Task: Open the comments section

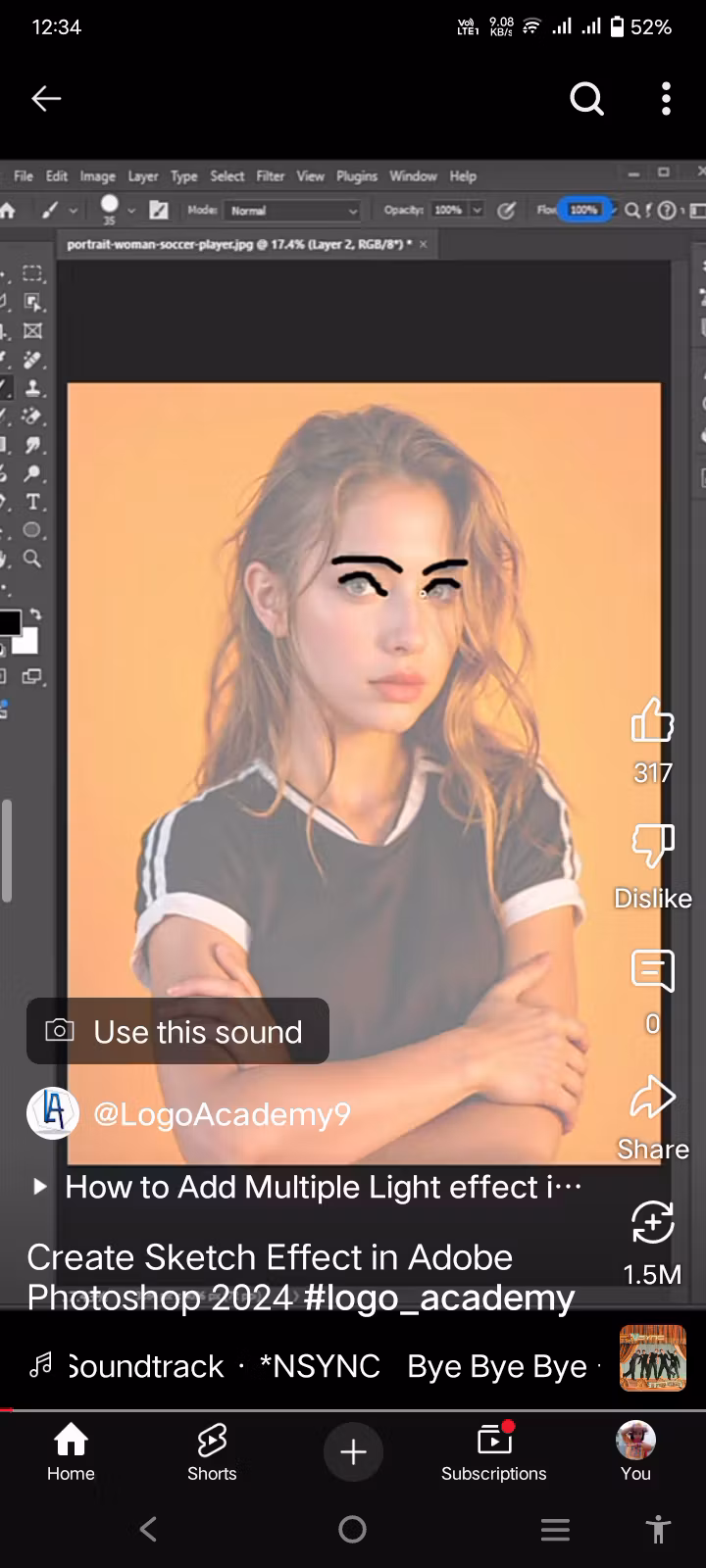Action: point(652,972)
